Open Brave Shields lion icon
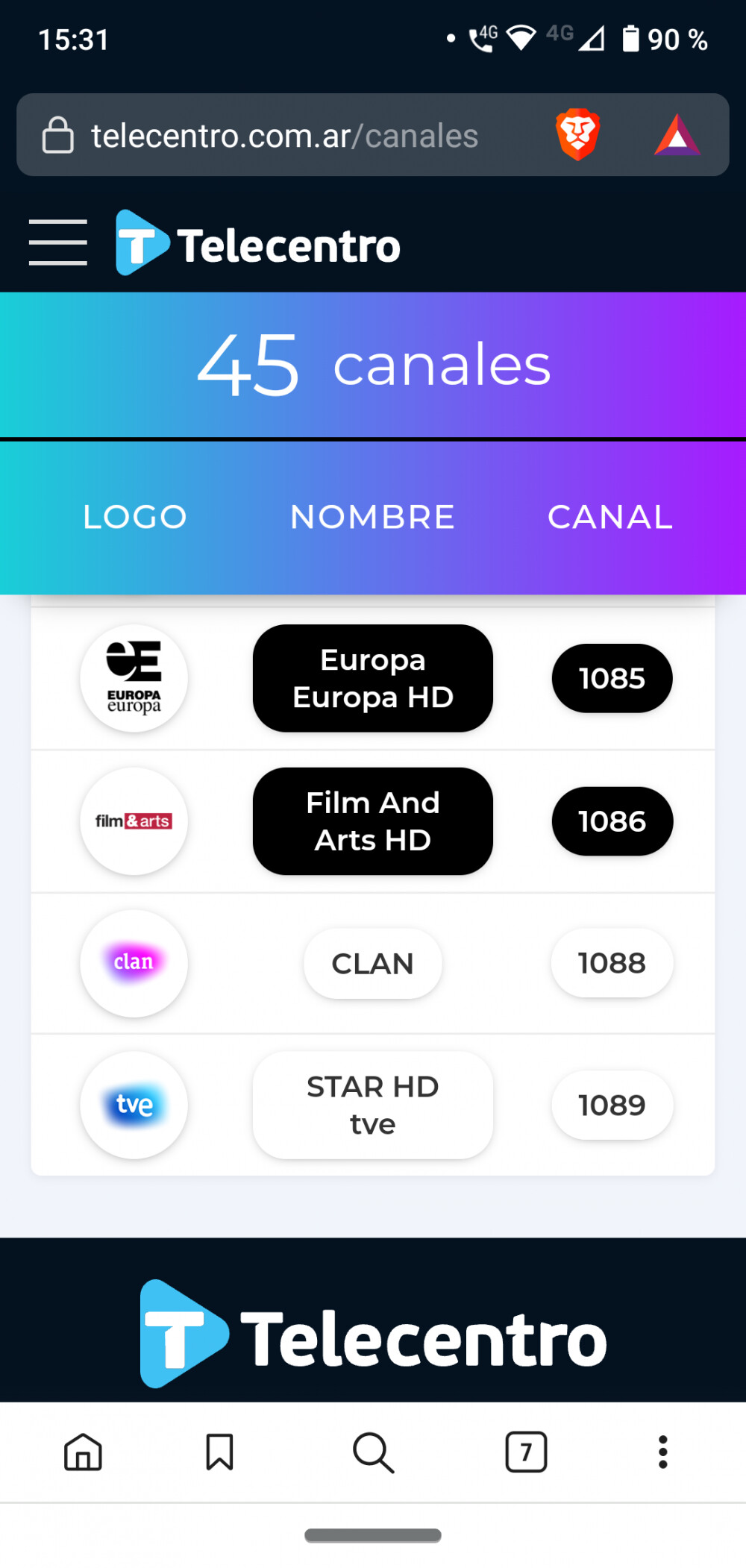This screenshot has width=746, height=1568. (578, 135)
